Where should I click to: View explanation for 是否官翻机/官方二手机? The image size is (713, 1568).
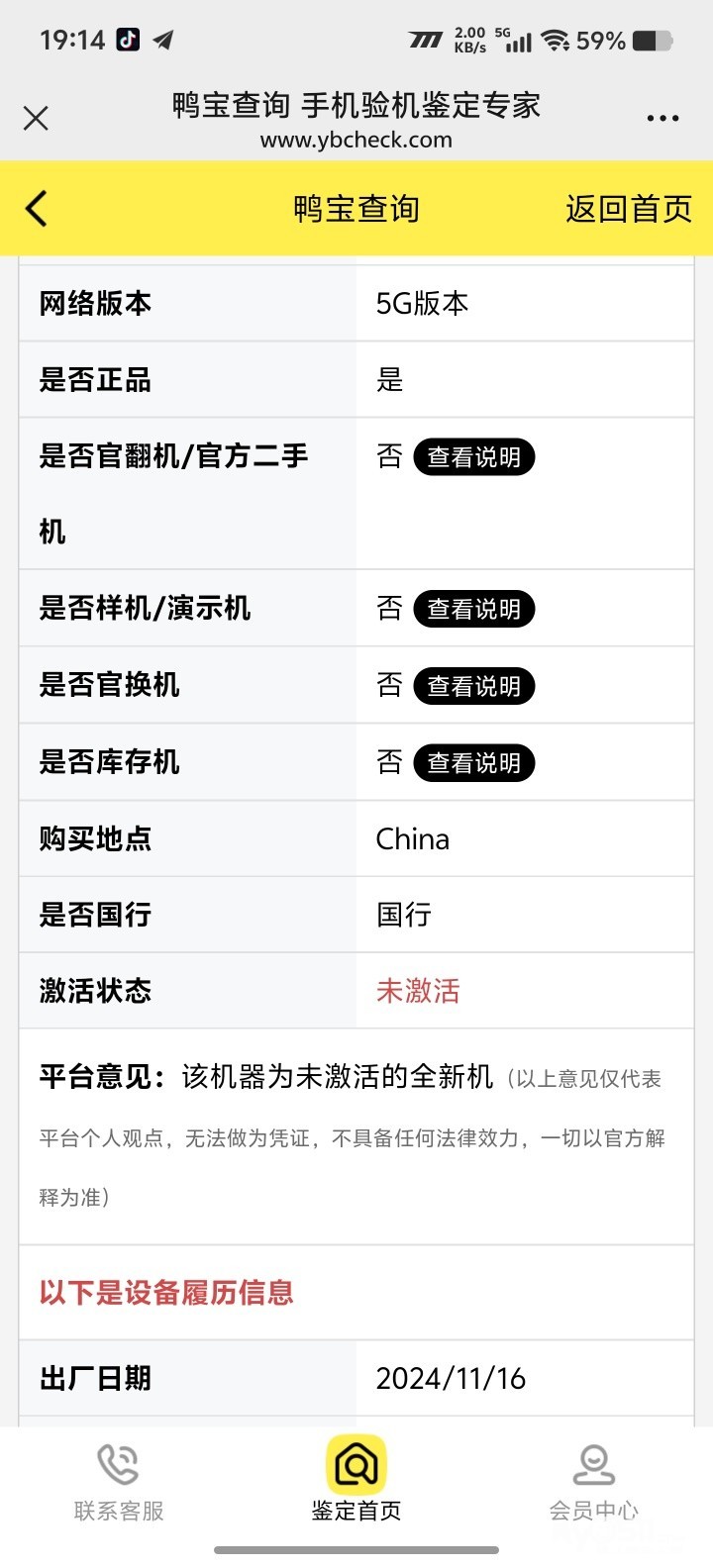tap(473, 457)
